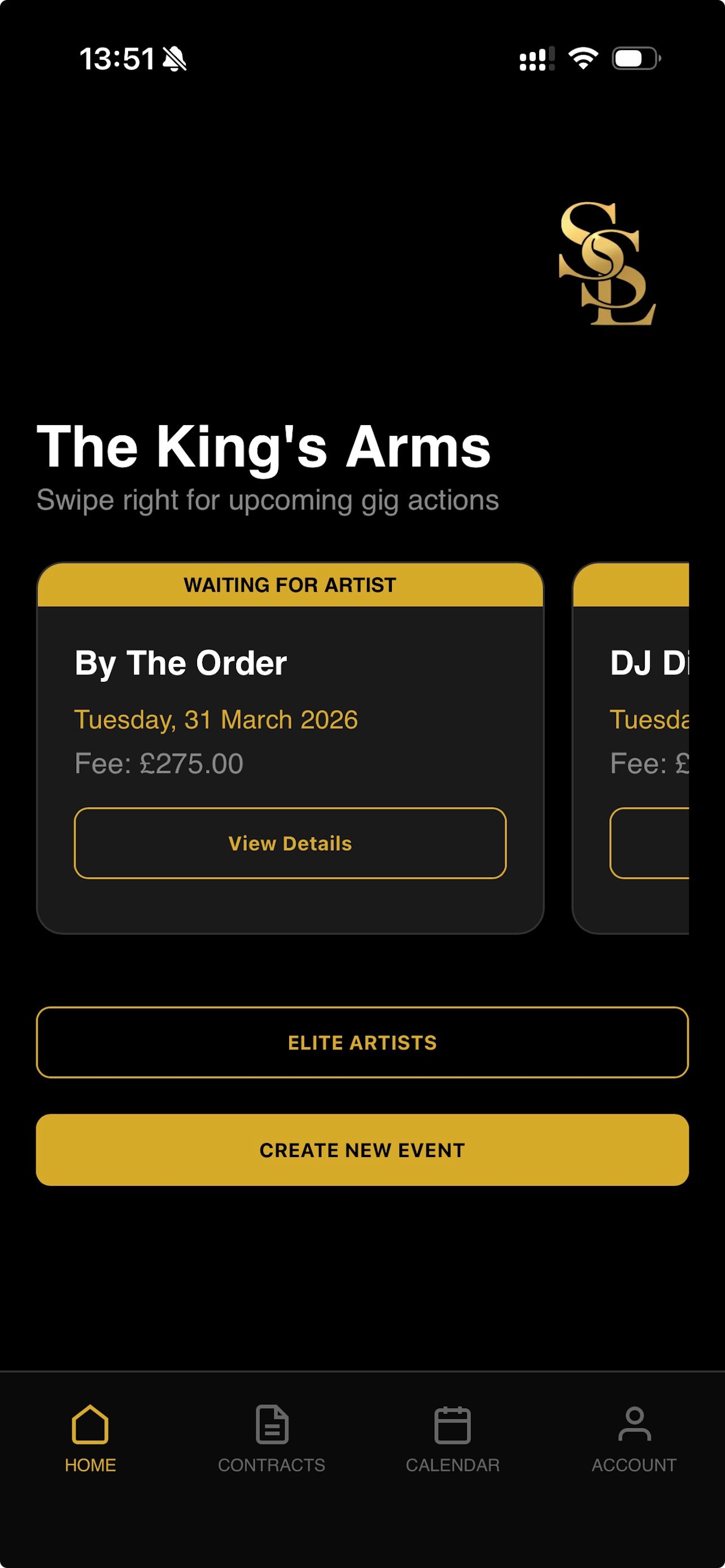Browse Elite Artists
Viewport: 725px width, 1568px height.
tap(362, 1042)
